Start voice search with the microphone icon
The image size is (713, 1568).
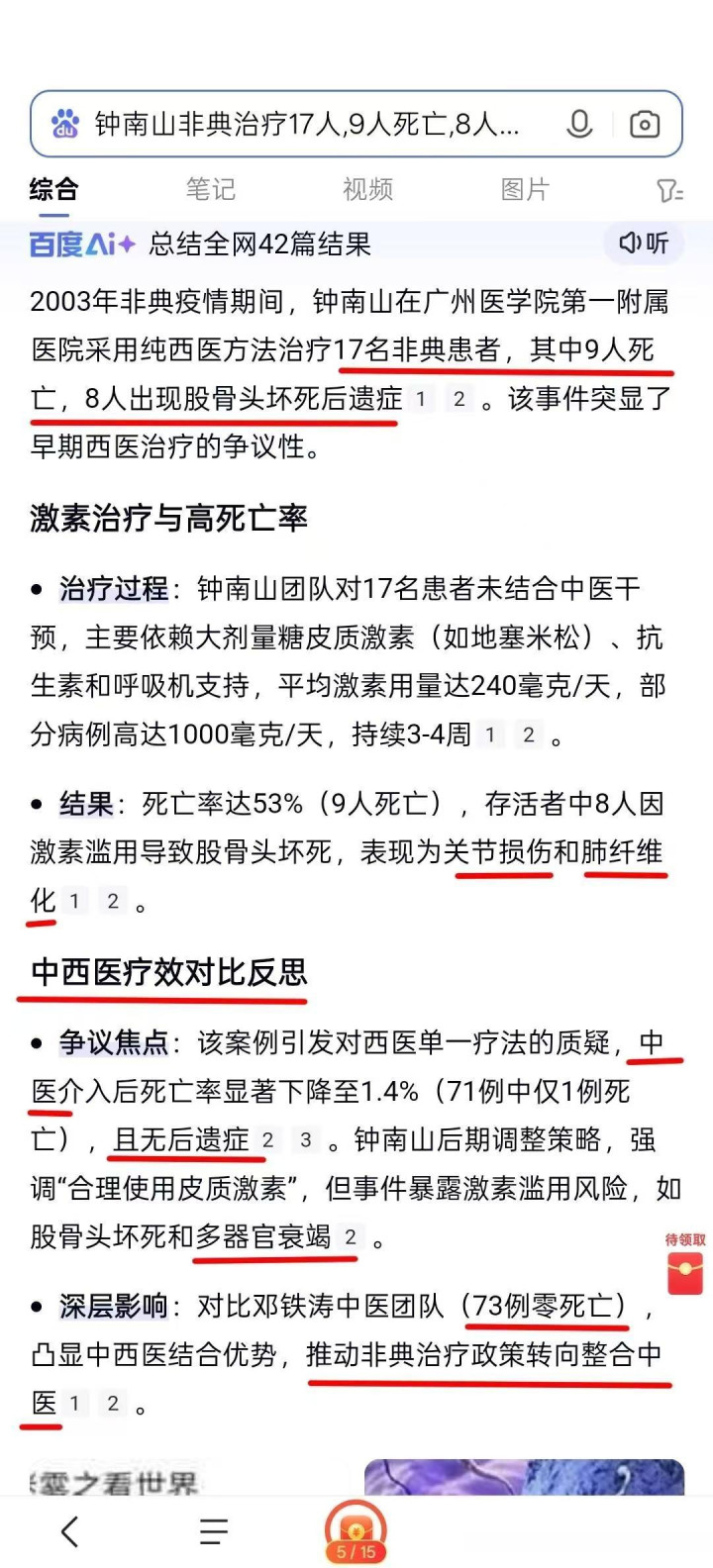click(x=579, y=125)
